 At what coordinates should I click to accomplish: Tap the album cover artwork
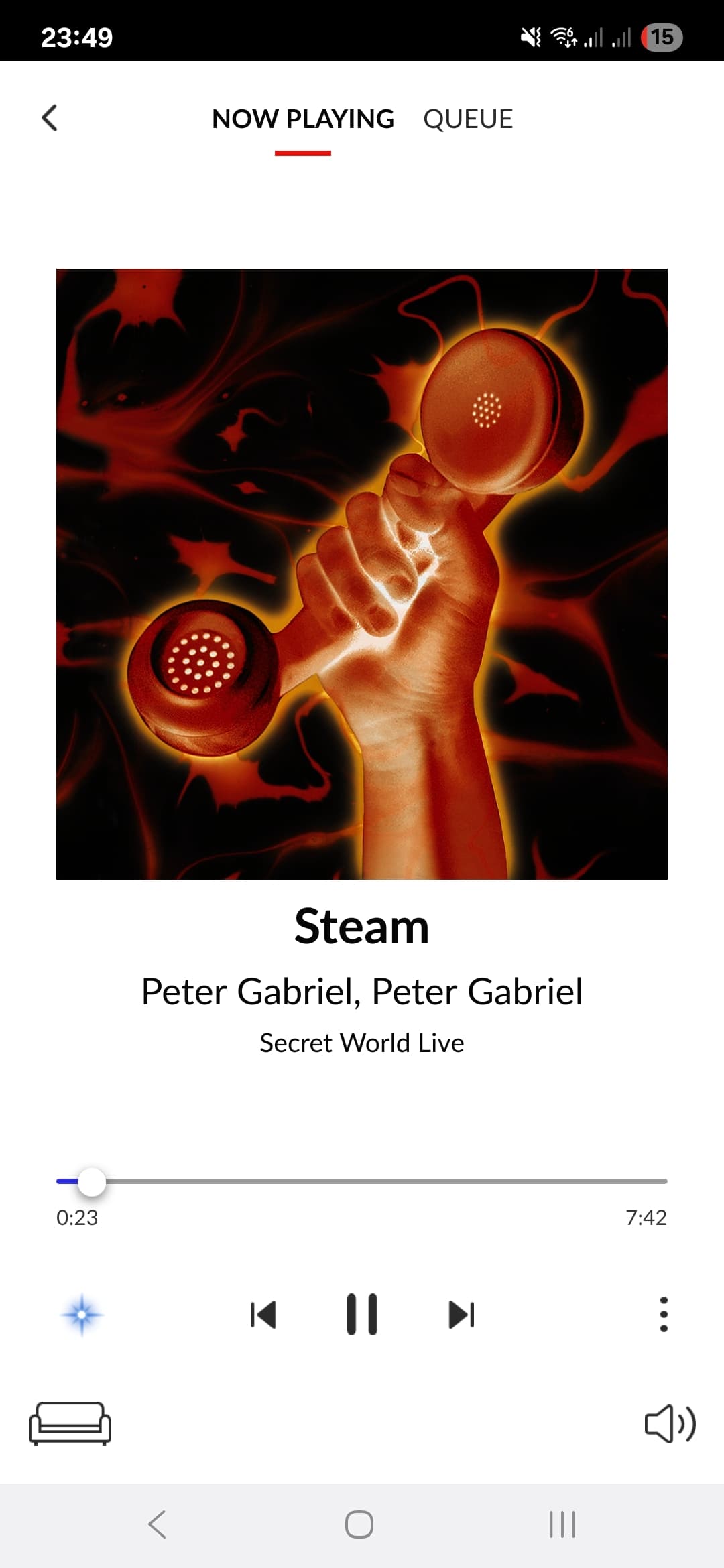coord(362,574)
